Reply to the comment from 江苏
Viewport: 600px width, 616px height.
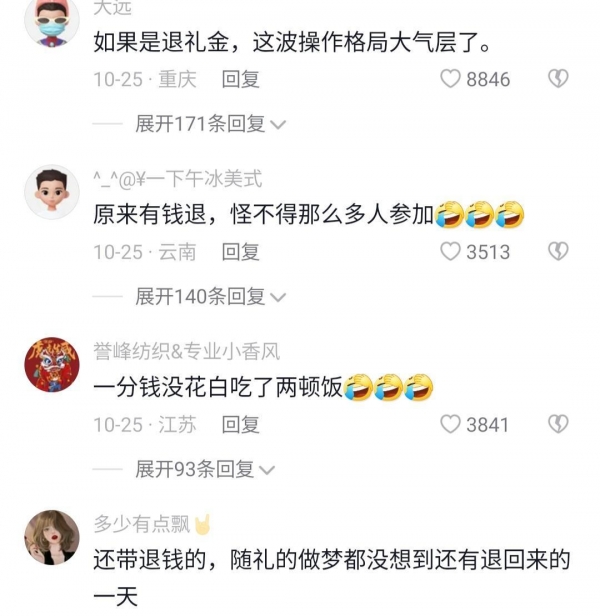pyautogui.click(x=240, y=425)
